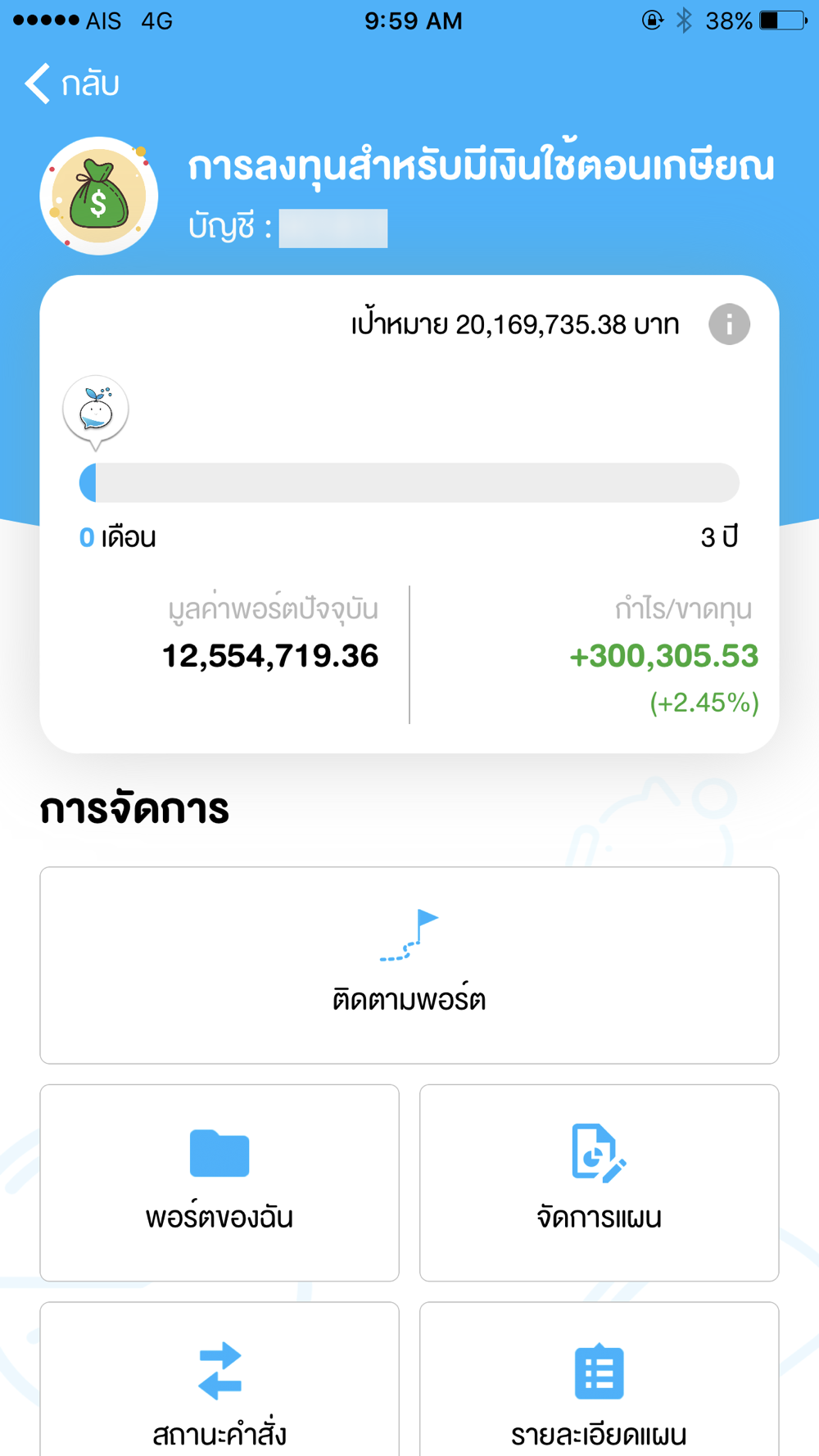Open ติดตามพอร์ต card
The height and width of the screenshot is (1456, 819).
409,965
